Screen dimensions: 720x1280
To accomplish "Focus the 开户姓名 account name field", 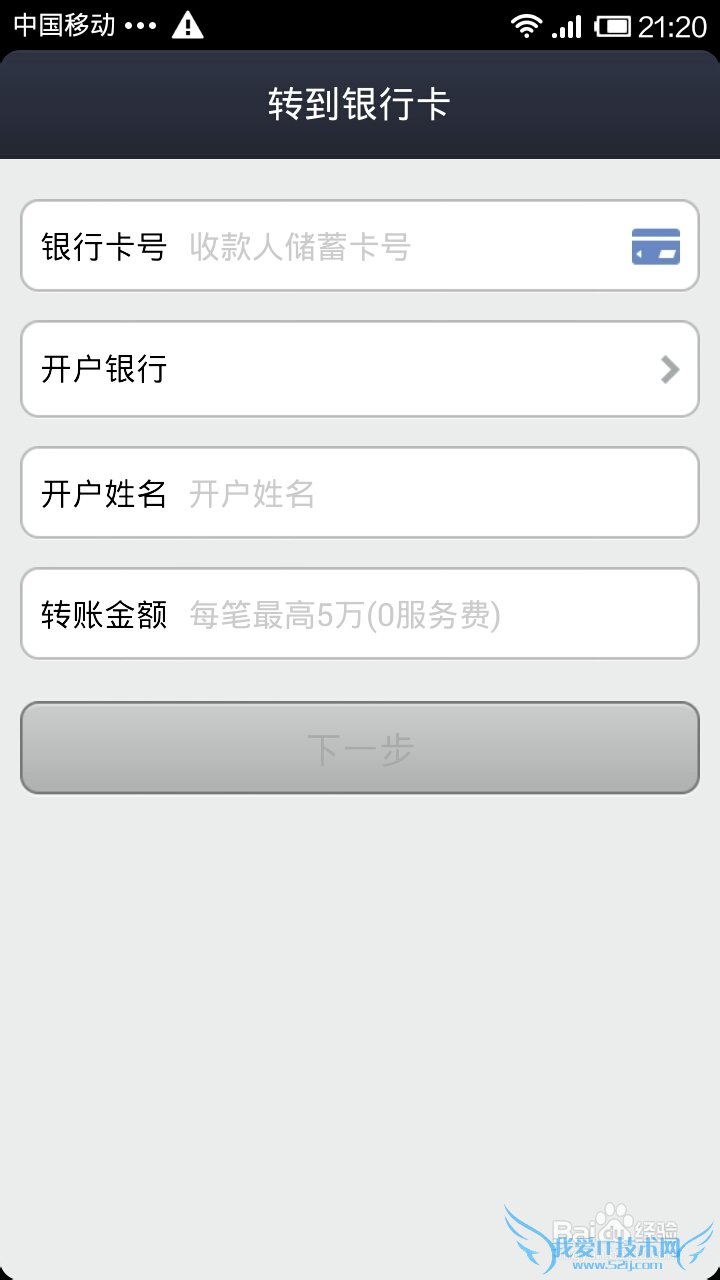I will 430,493.
